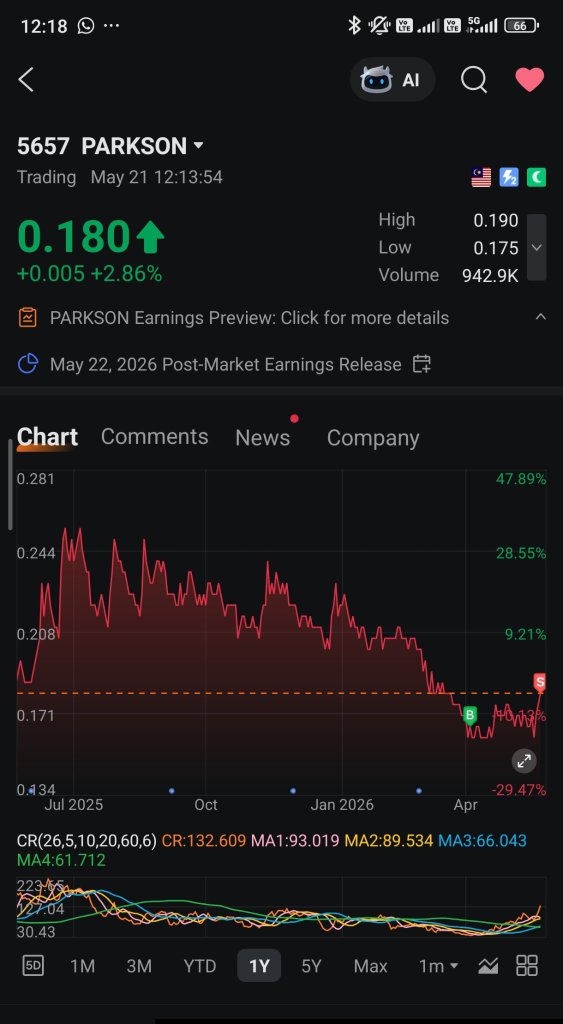Image resolution: width=563 pixels, height=1024 pixels.
Task: Select the YTD chart range
Action: [199, 966]
